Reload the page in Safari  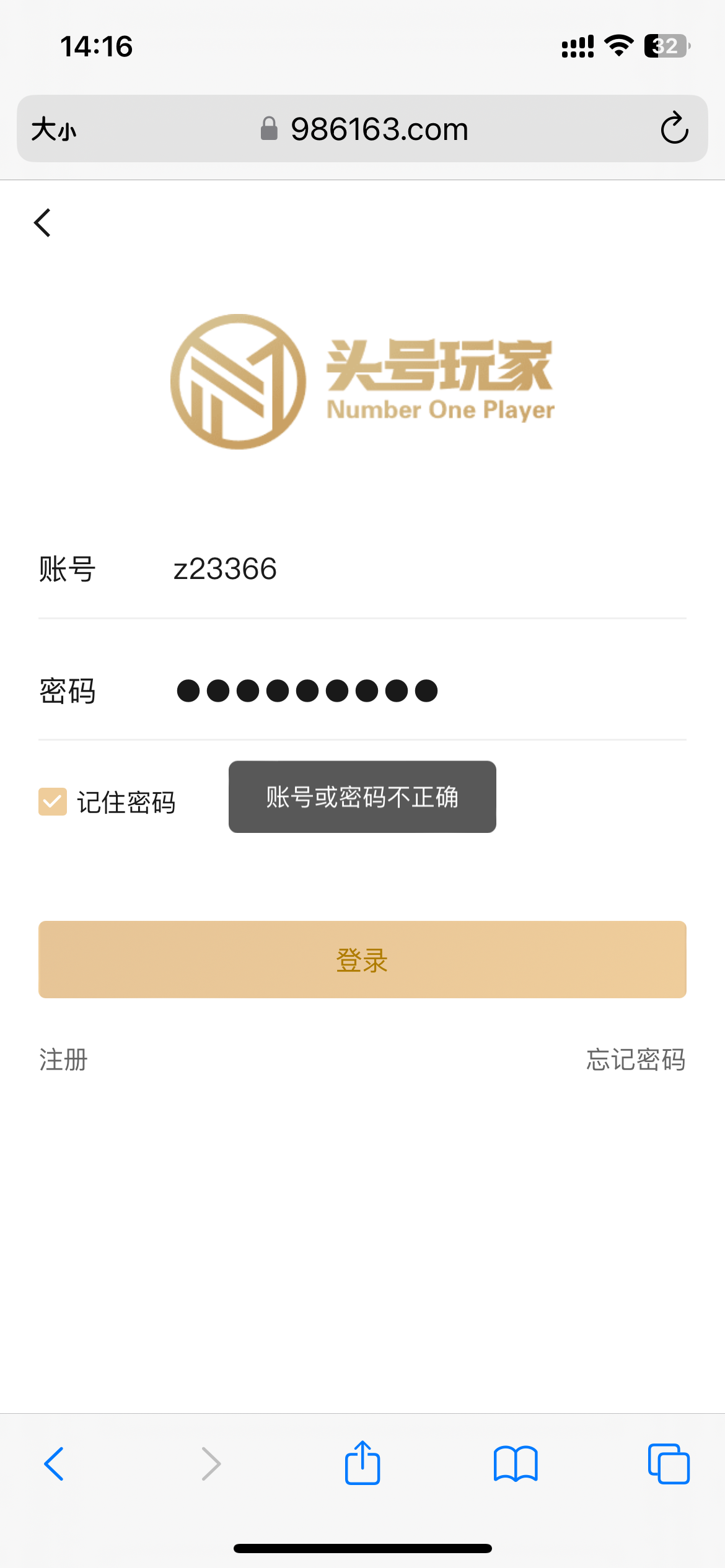click(674, 129)
